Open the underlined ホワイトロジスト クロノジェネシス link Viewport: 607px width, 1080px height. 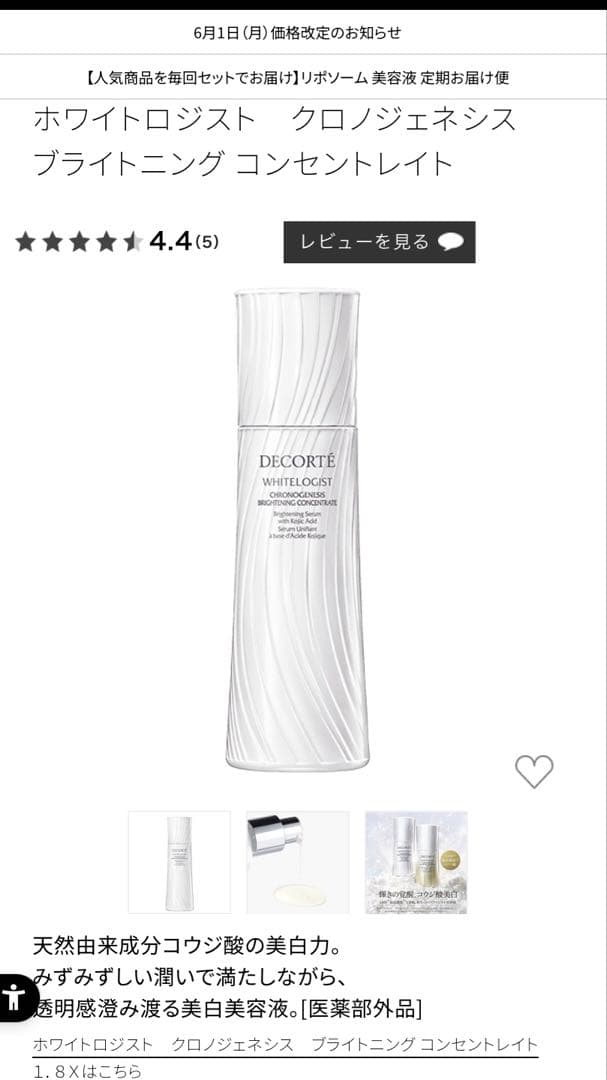pos(285,1045)
